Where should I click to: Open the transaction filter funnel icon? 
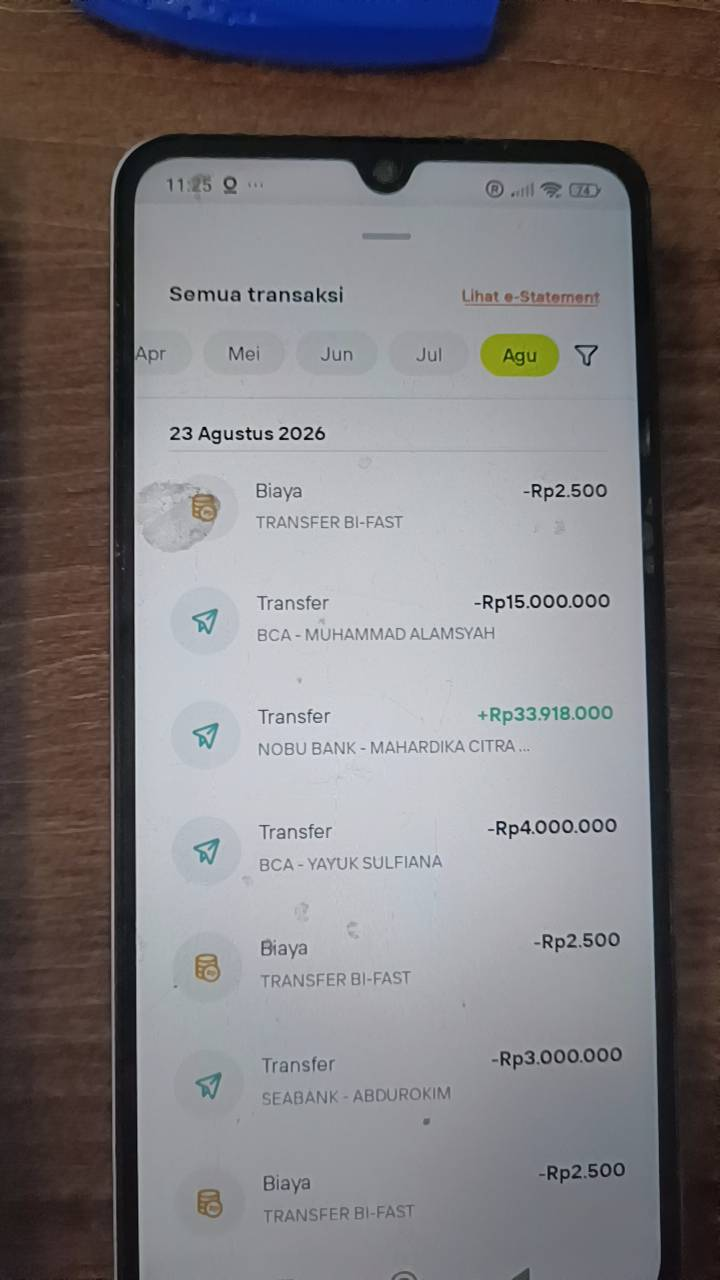click(587, 355)
